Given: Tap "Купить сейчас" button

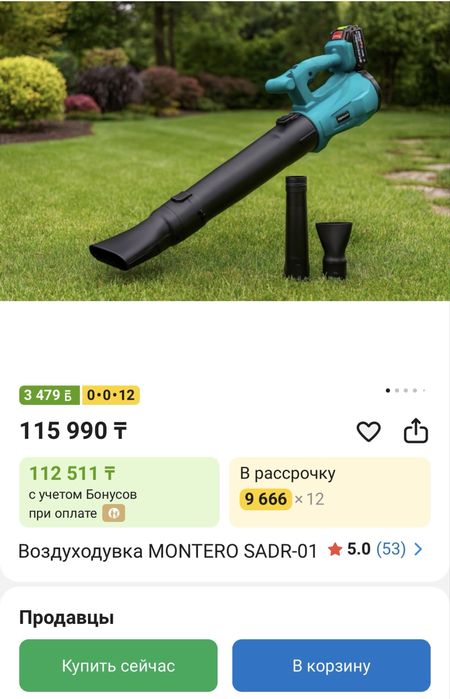Looking at the screenshot, I should coord(118,666).
